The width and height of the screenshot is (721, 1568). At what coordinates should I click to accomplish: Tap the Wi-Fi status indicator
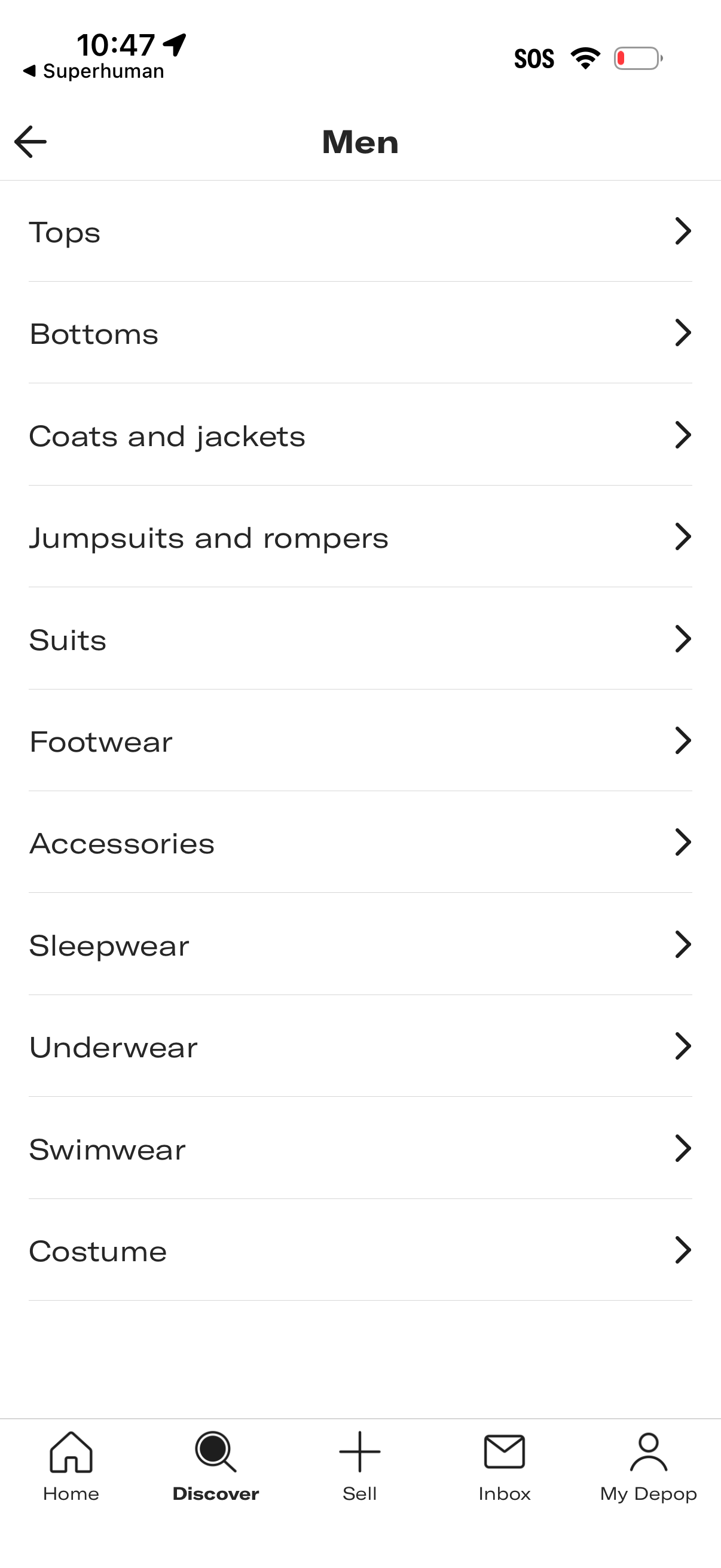[x=585, y=58]
